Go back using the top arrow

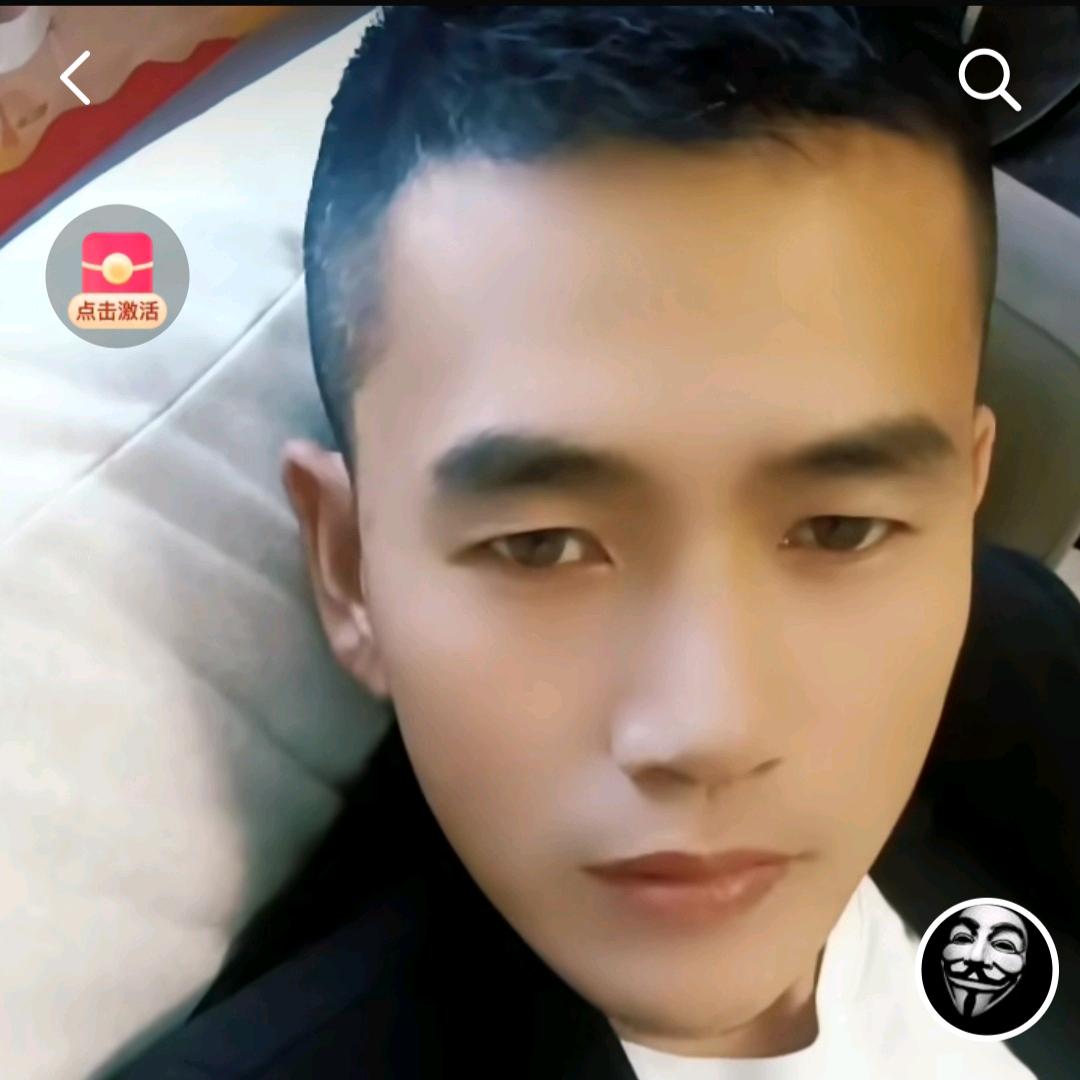click(76, 78)
